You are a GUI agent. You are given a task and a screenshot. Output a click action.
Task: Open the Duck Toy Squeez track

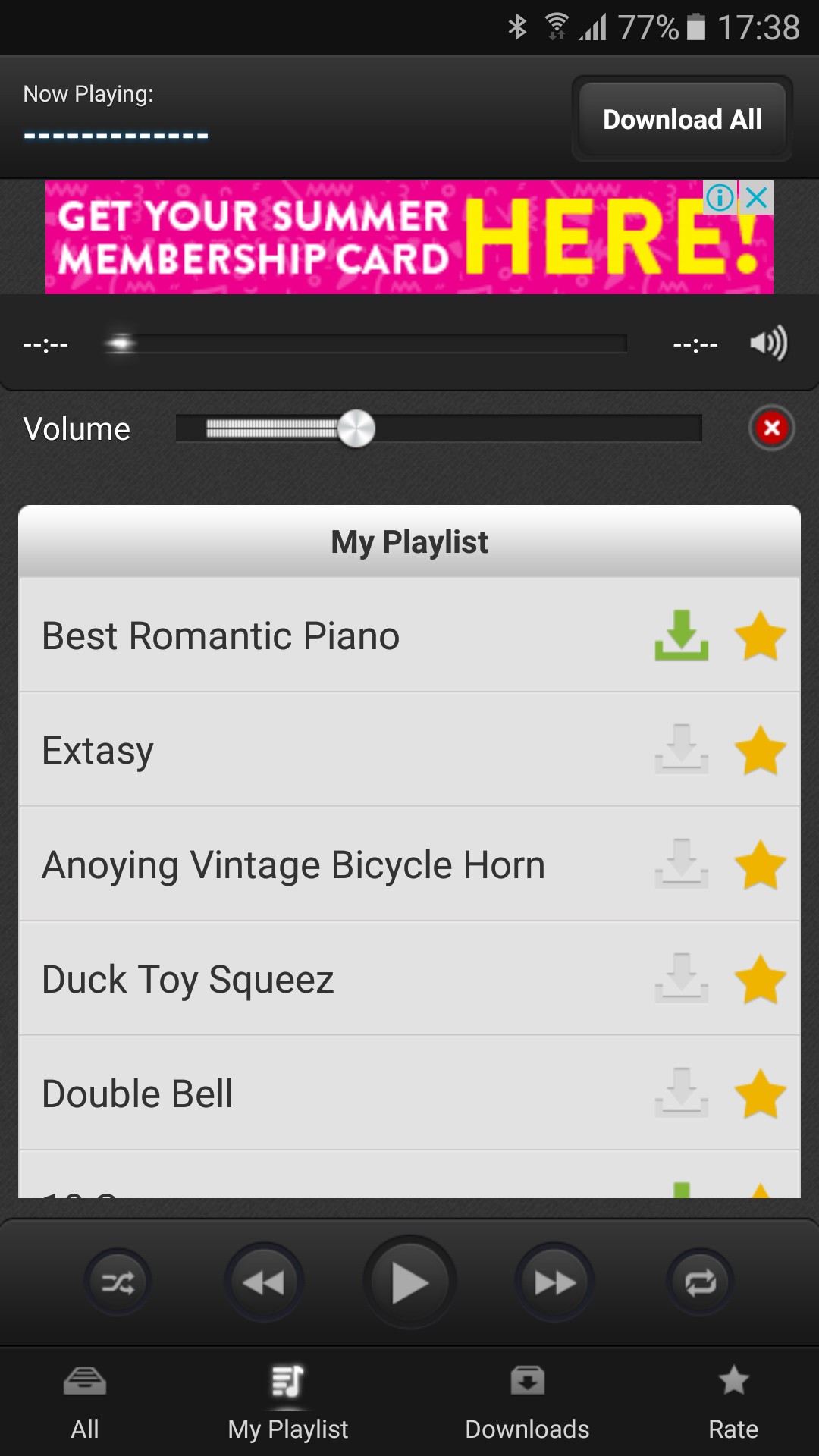188,979
